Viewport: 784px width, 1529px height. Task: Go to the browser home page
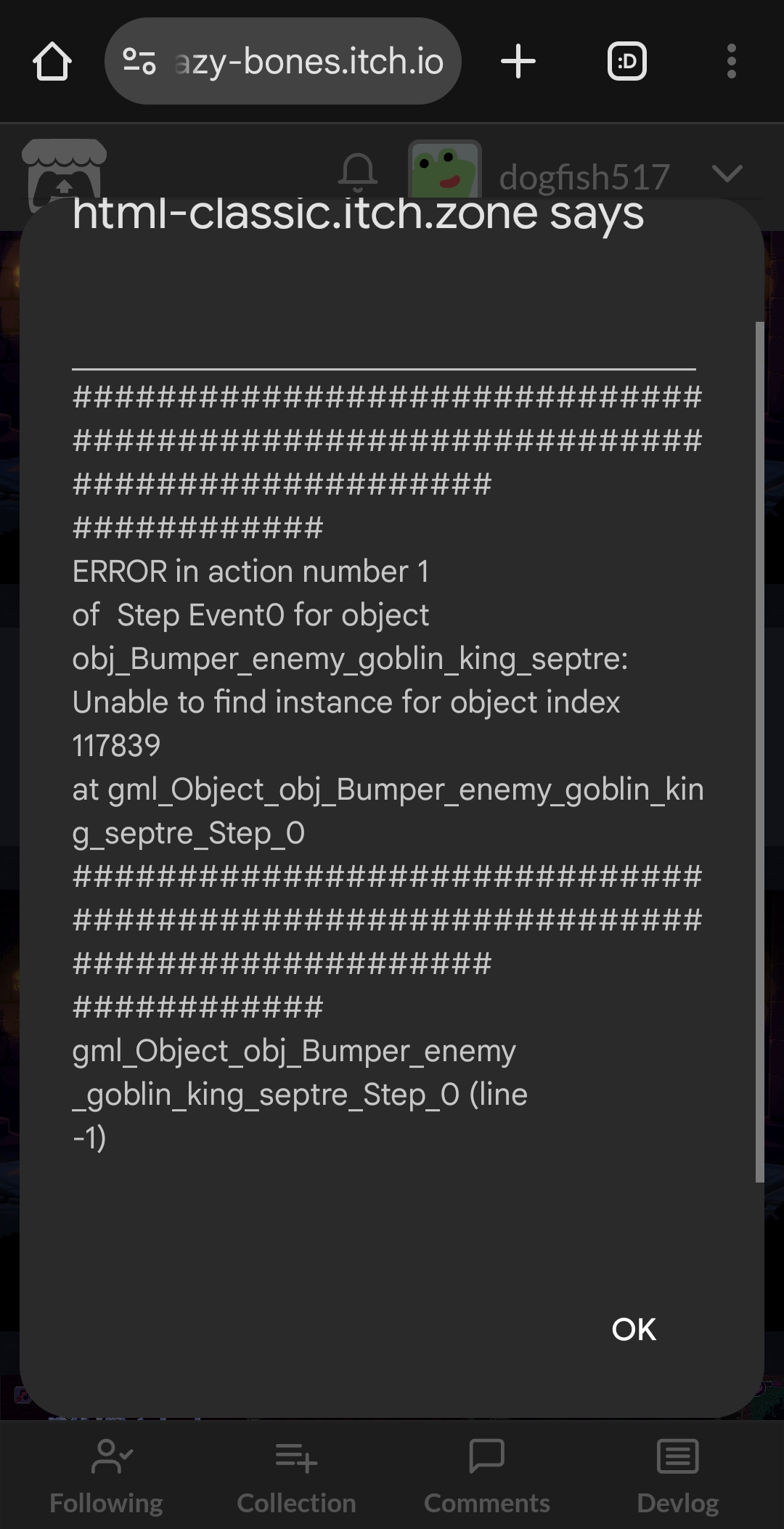[52, 61]
